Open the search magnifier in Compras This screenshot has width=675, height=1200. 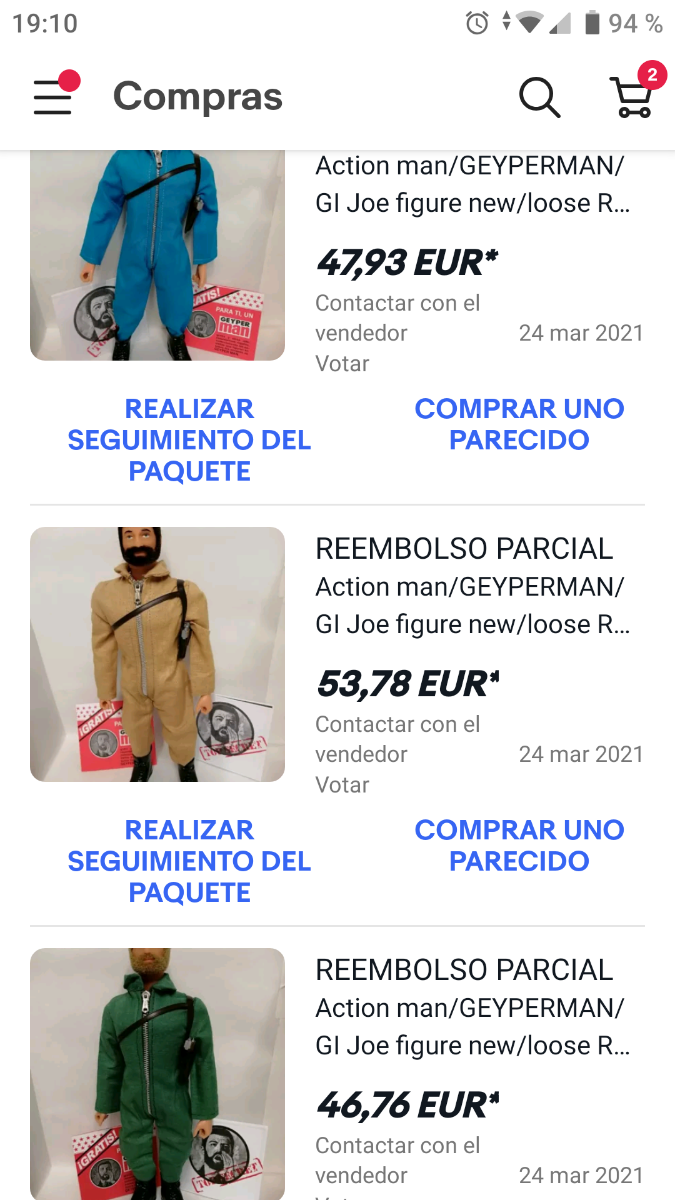point(539,97)
